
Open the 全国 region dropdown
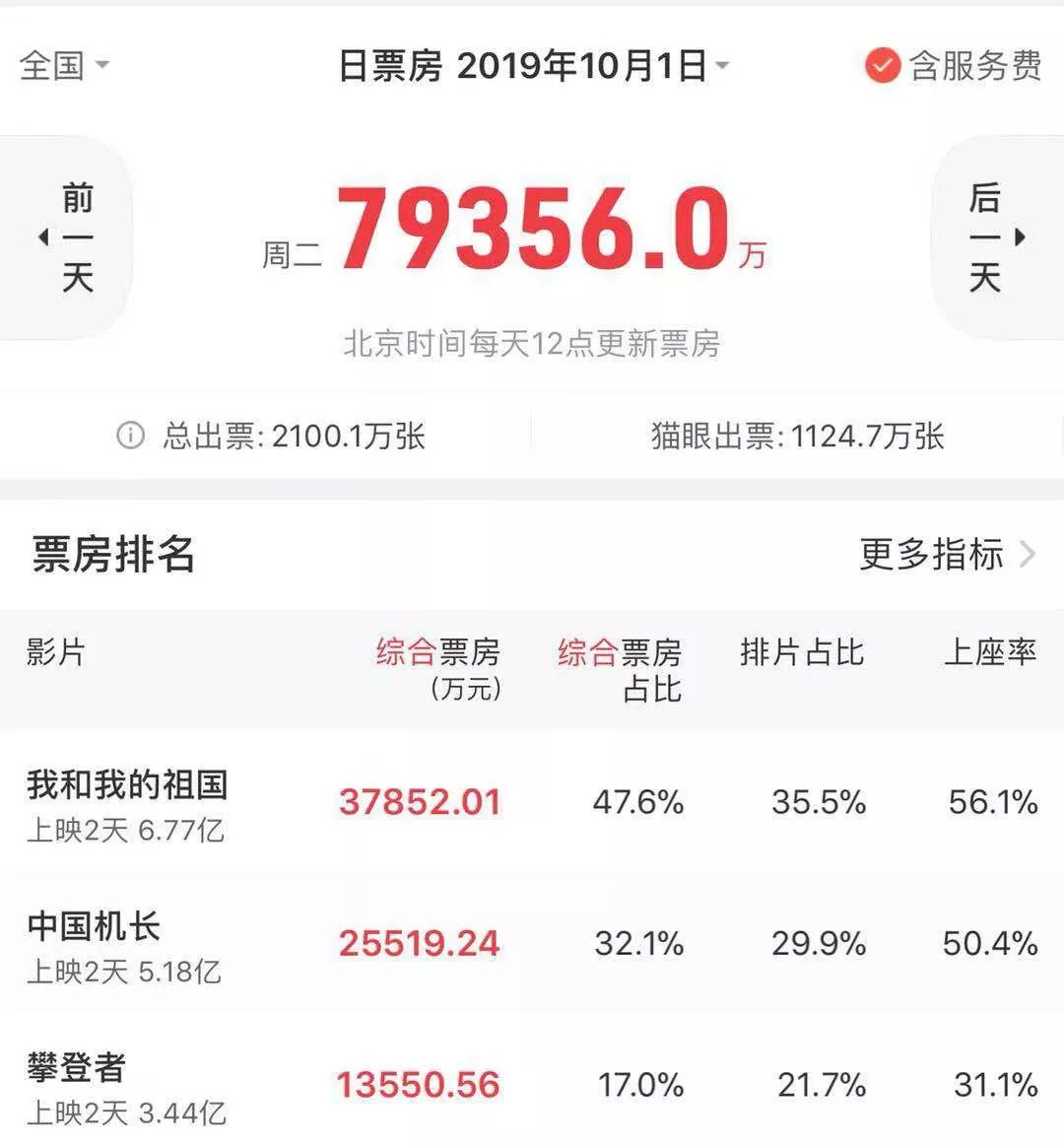point(63,66)
